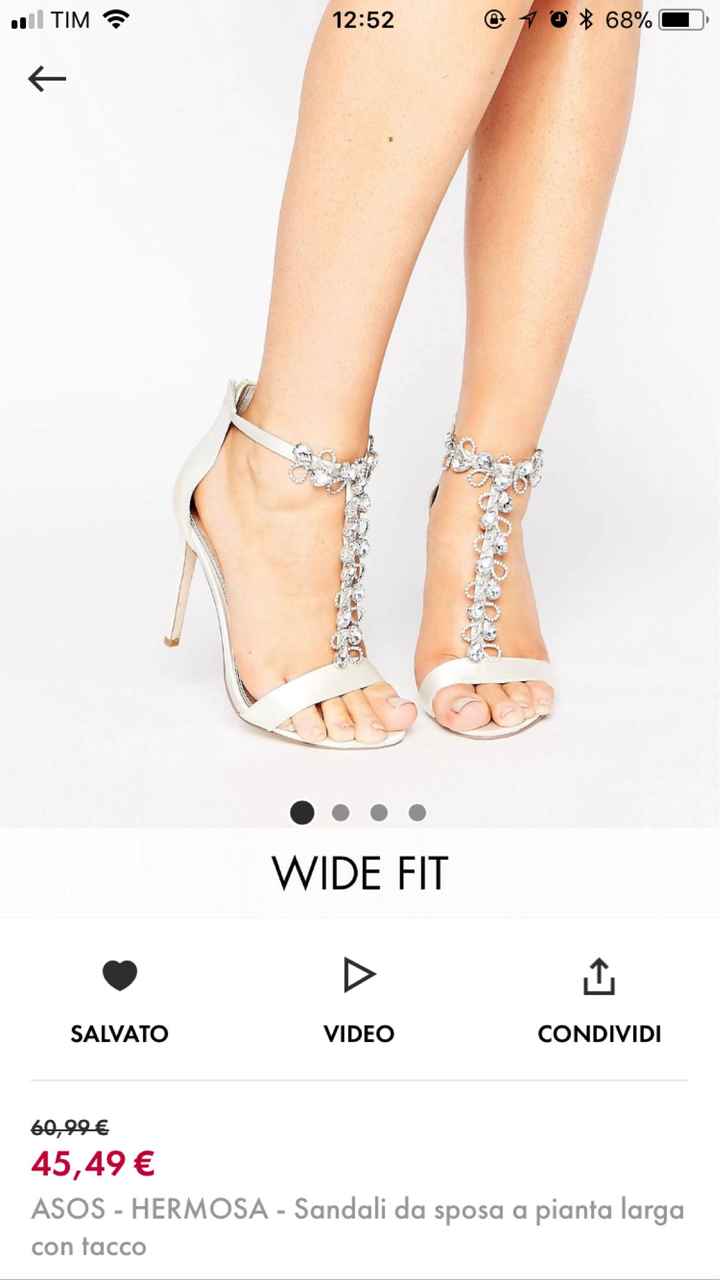The image size is (720, 1280).
Task: Unselect the first filled carousel dot
Action: point(302,813)
